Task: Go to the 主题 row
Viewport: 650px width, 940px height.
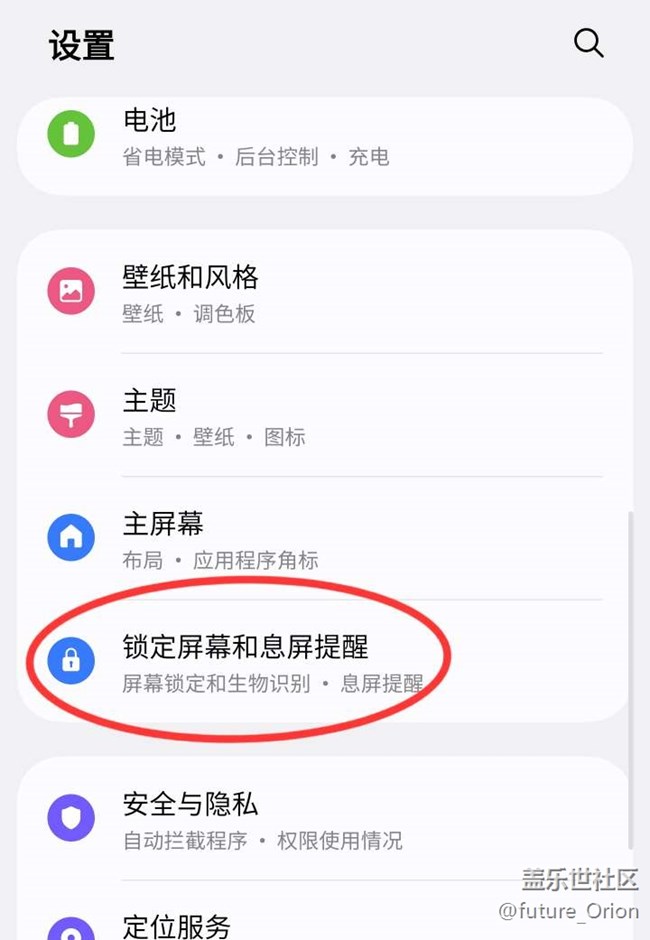Action: pos(300,416)
